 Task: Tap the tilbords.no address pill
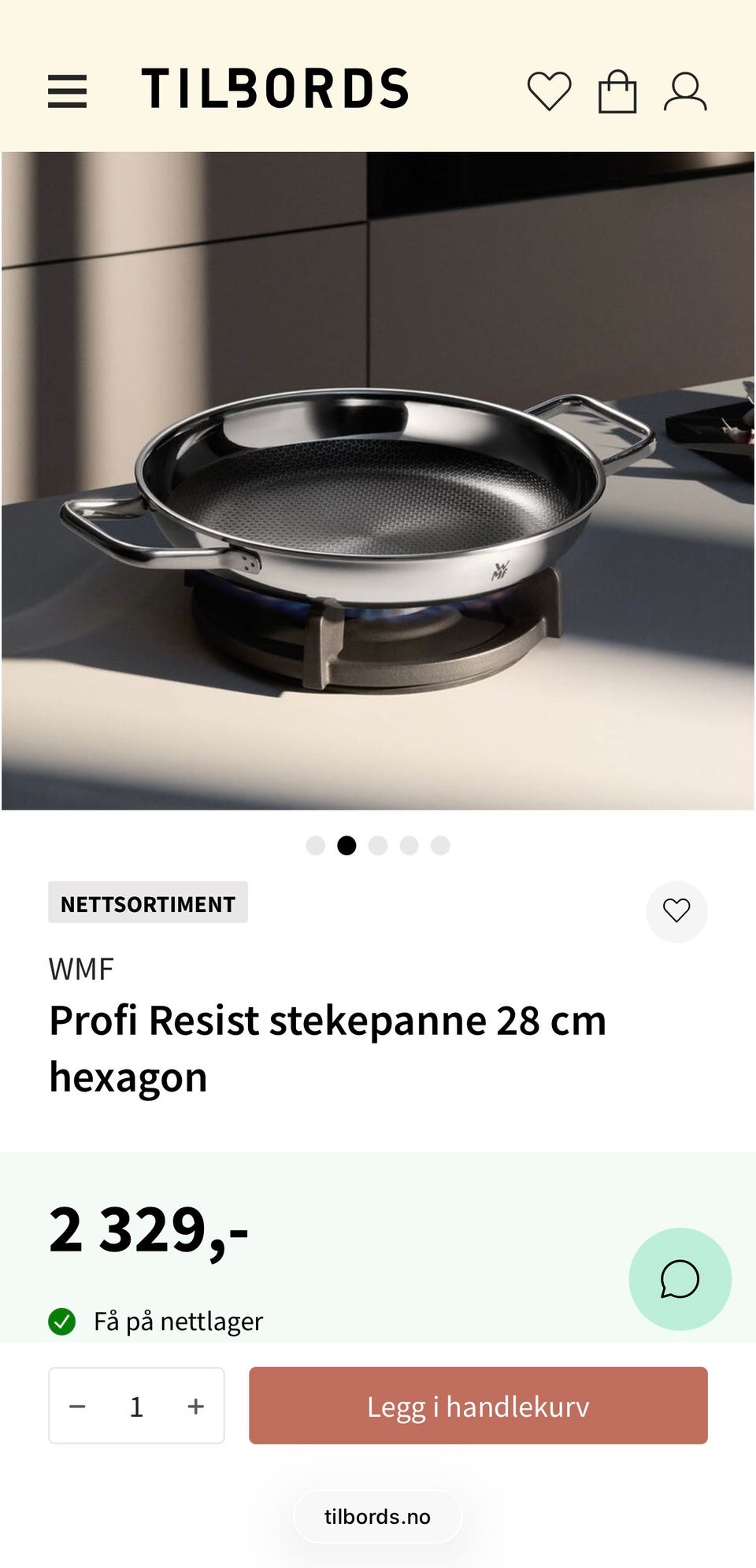click(x=378, y=1517)
